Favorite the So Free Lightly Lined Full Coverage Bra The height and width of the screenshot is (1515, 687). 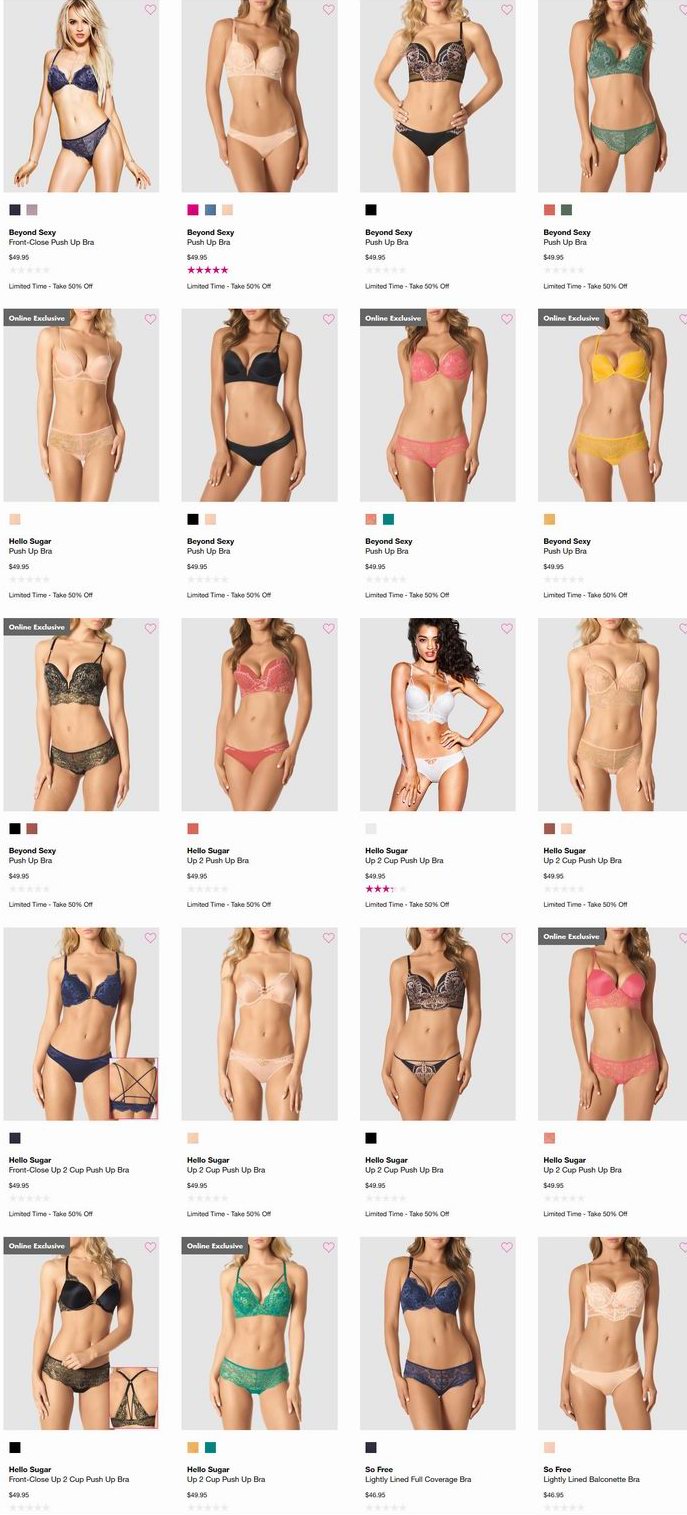click(506, 1247)
